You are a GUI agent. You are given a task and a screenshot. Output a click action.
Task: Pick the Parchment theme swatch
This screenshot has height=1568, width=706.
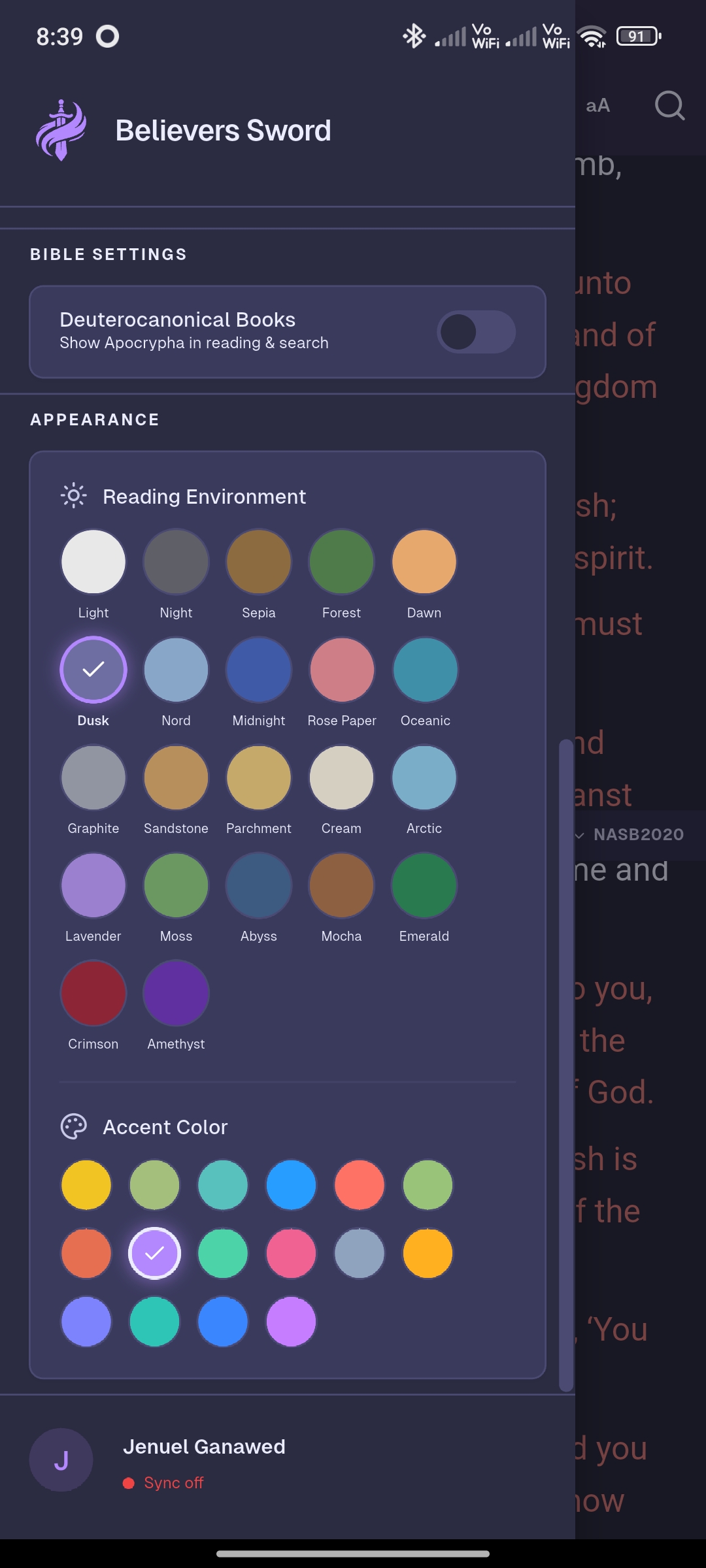point(259,777)
